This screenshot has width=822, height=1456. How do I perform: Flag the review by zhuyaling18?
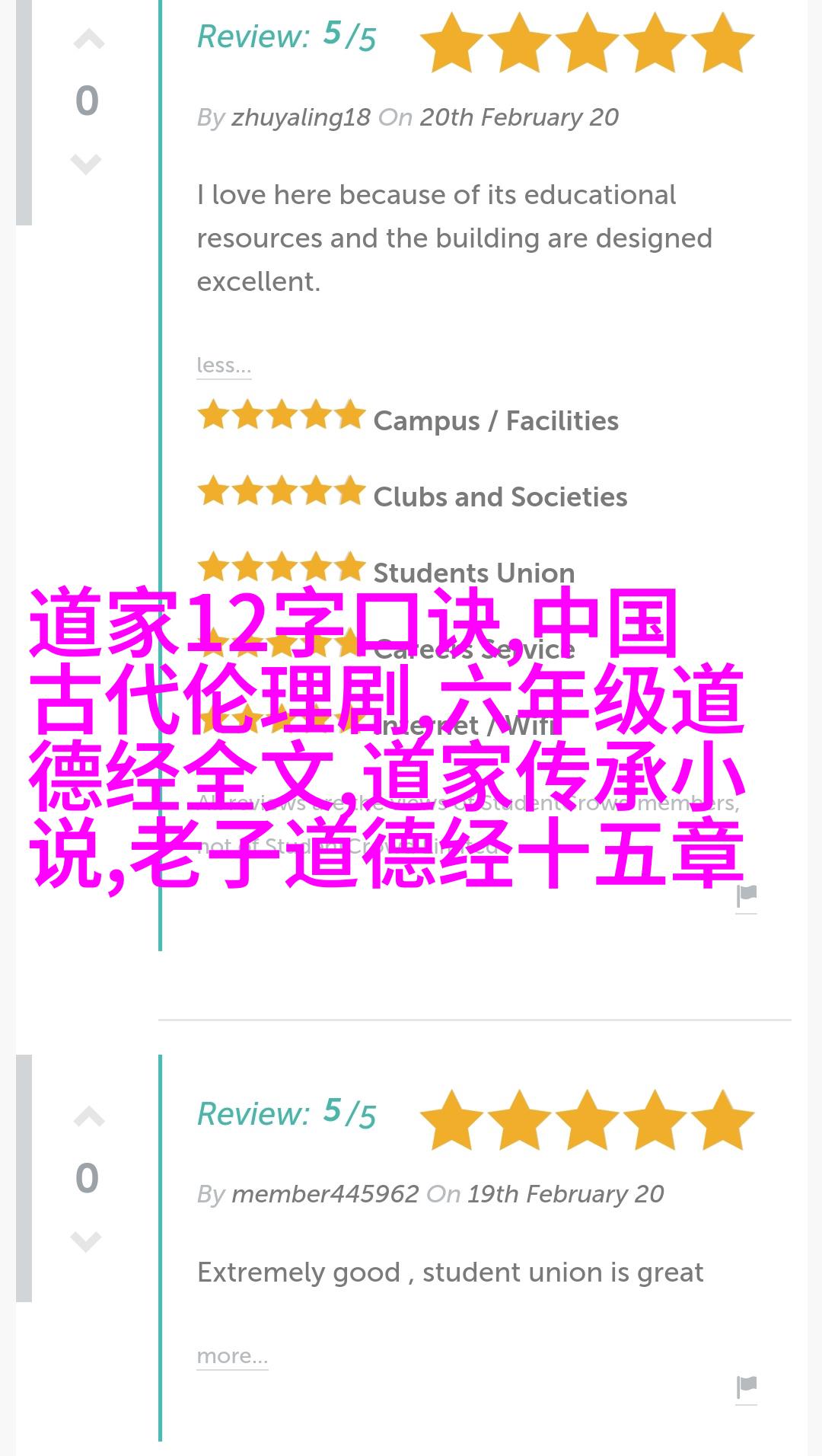click(x=747, y=896)
